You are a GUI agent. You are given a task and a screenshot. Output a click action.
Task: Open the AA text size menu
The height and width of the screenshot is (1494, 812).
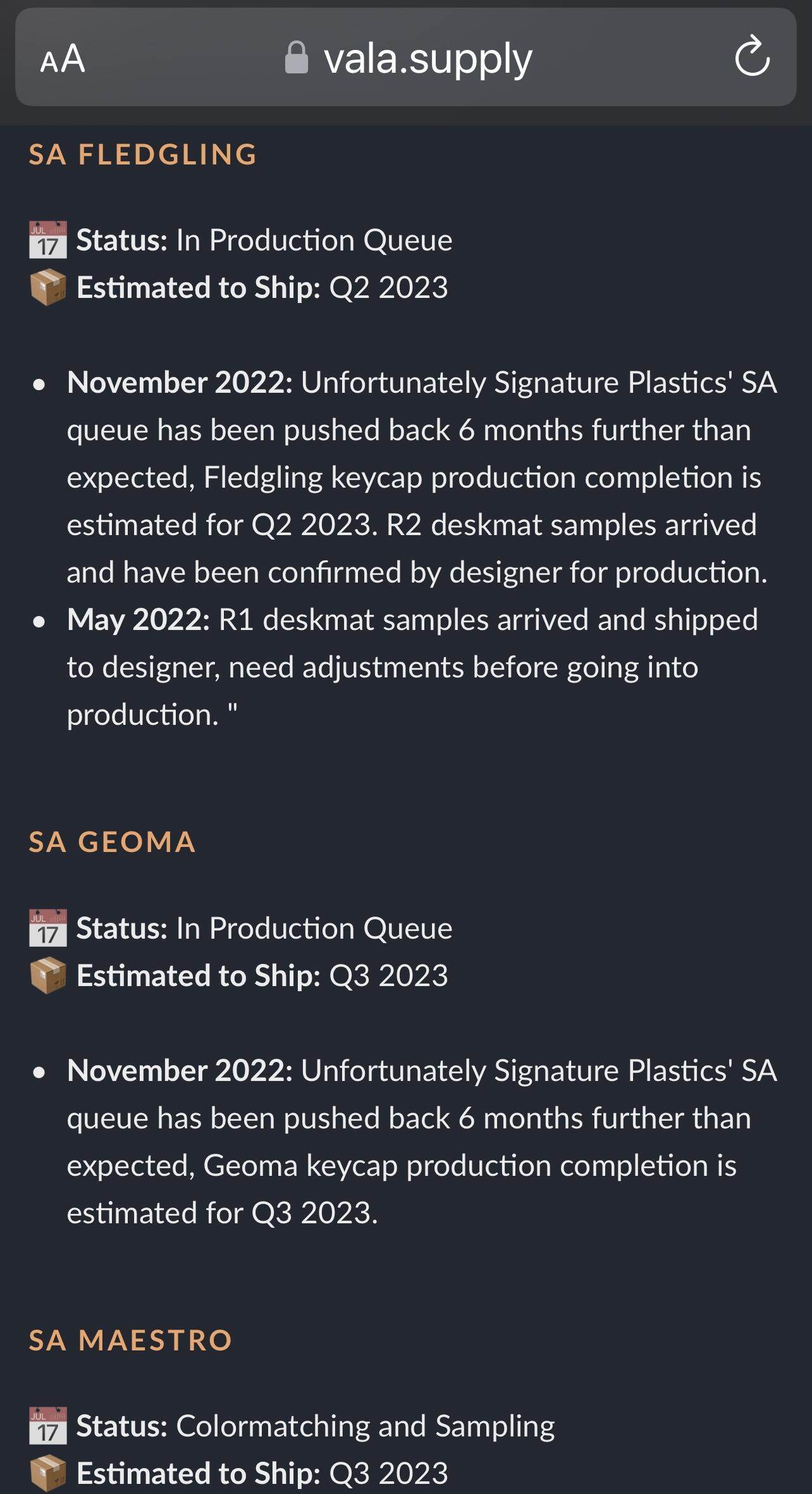coord(63,59)
